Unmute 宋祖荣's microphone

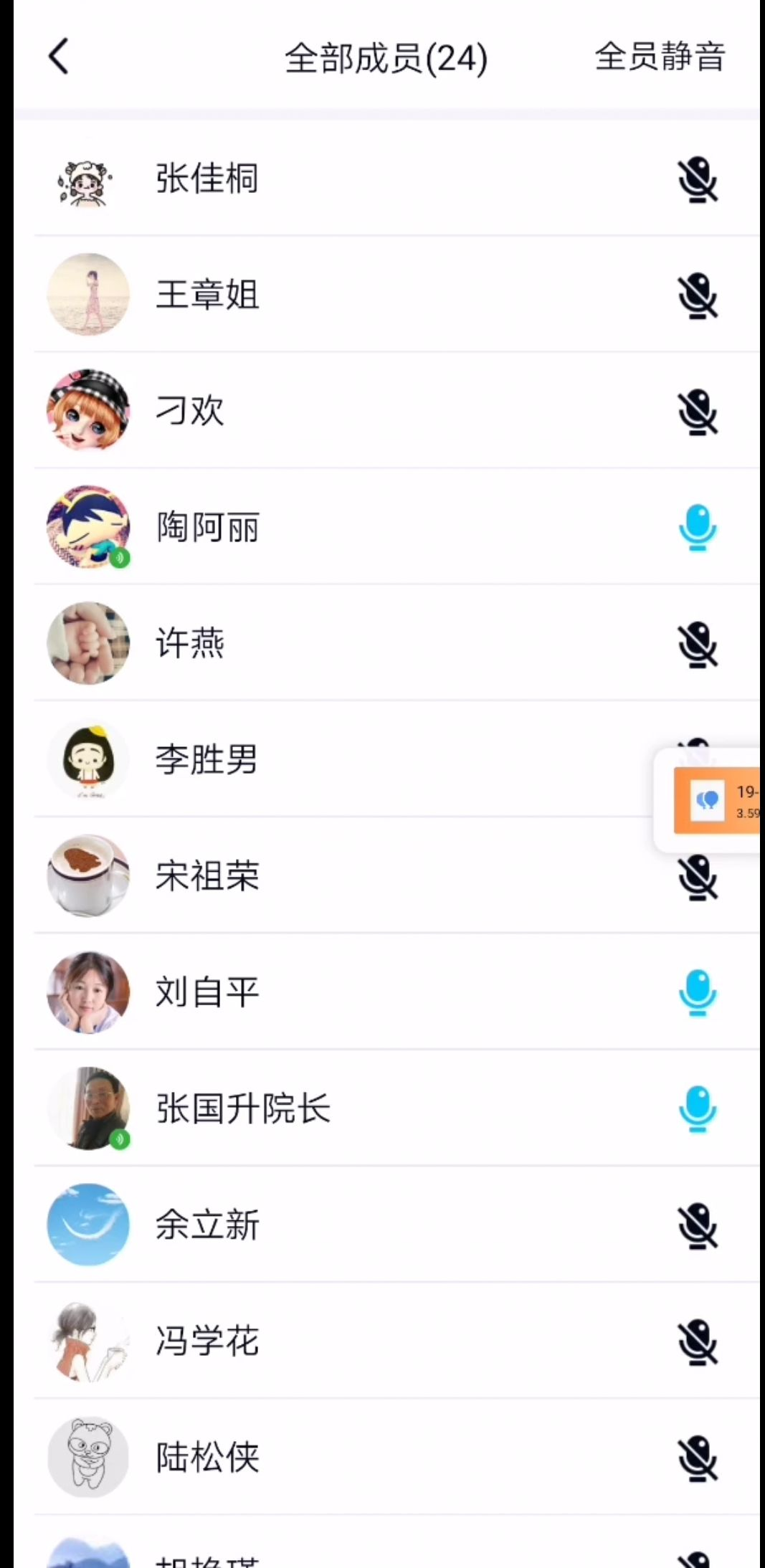click(697, 878)
